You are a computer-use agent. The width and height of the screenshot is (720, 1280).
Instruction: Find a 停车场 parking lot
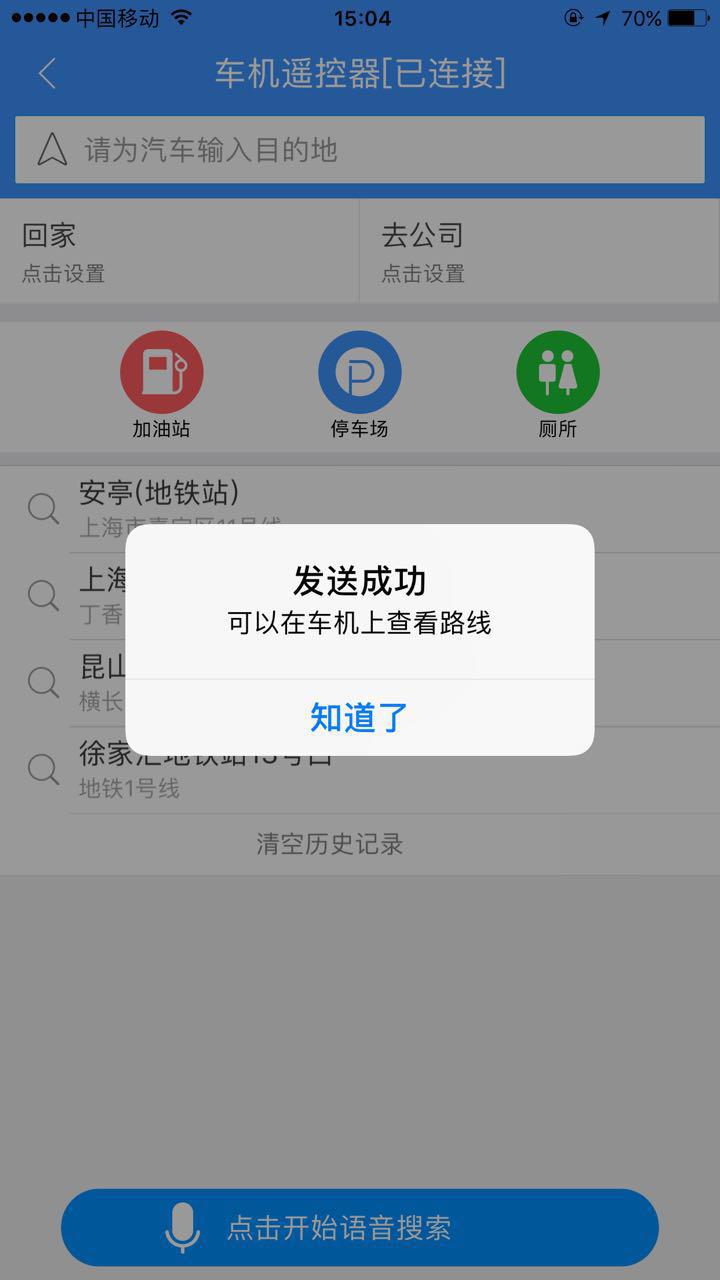pyautogui.click(x=360, y=386)
